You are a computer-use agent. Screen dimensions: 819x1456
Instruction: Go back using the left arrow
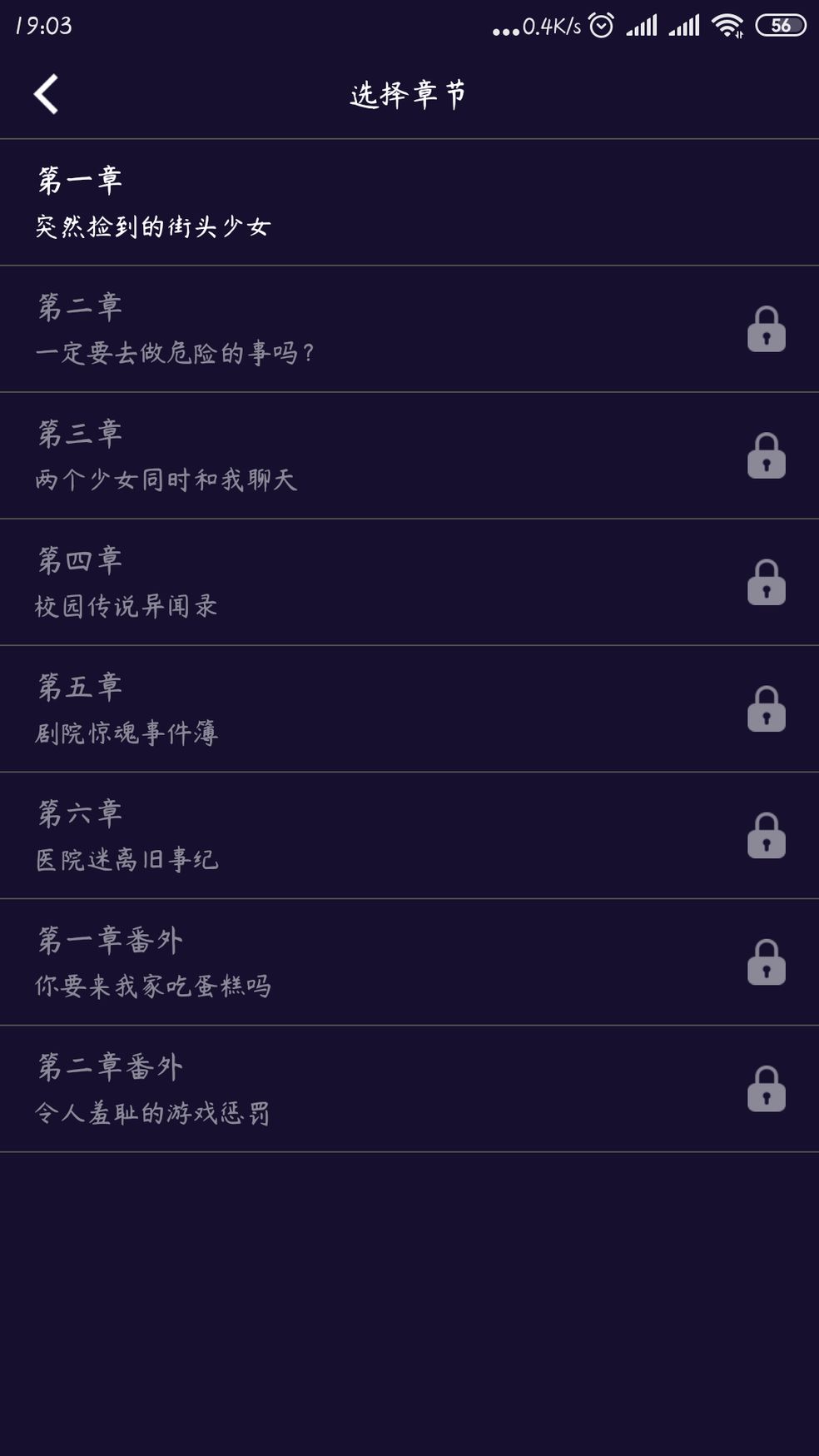point(46,94)
